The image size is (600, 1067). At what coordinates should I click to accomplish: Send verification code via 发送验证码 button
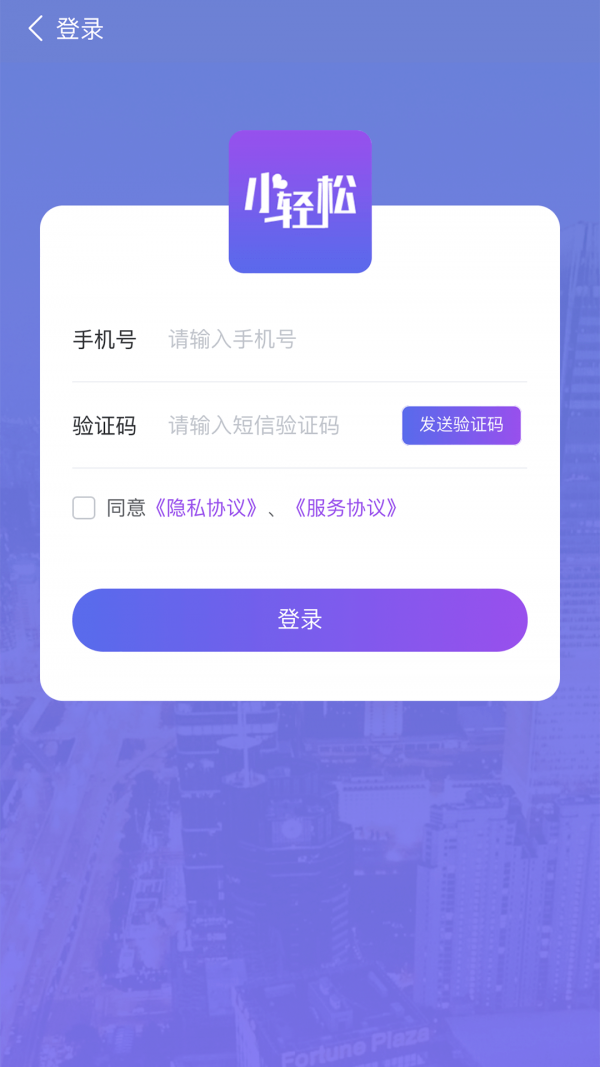[461, 425]
